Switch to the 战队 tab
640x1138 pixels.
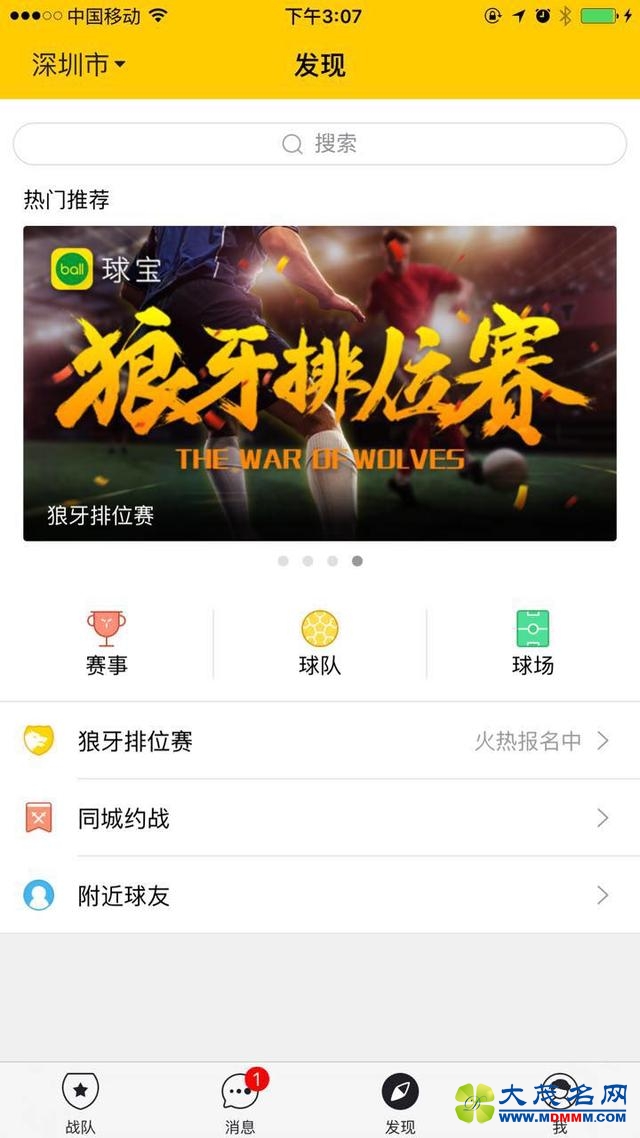tap(80, 1100)
